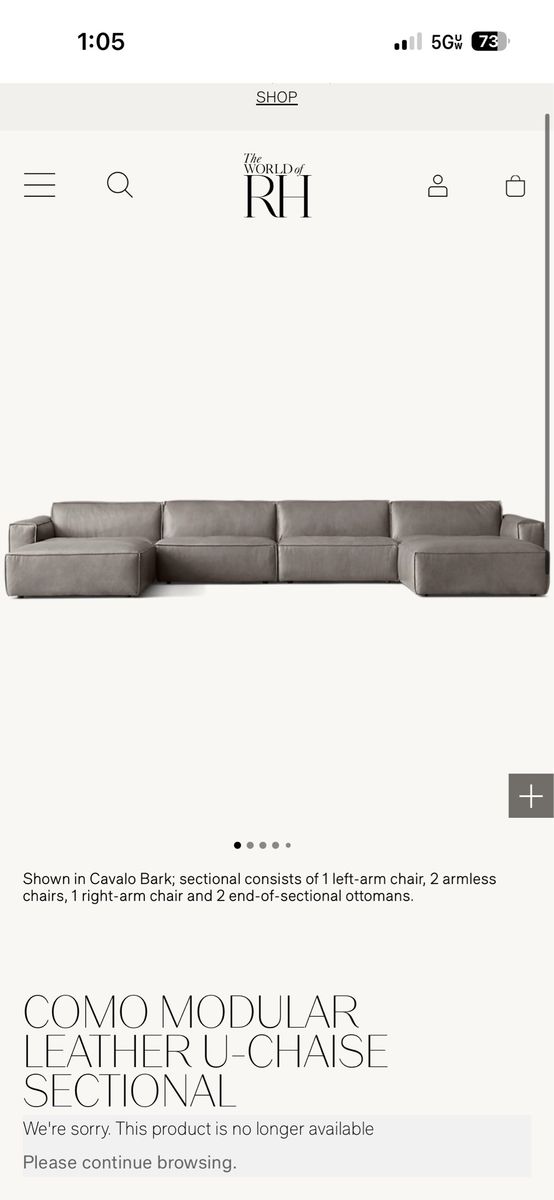Go to the RH logo home
Screen dimensions: 554x1200
tap(277, 185)
